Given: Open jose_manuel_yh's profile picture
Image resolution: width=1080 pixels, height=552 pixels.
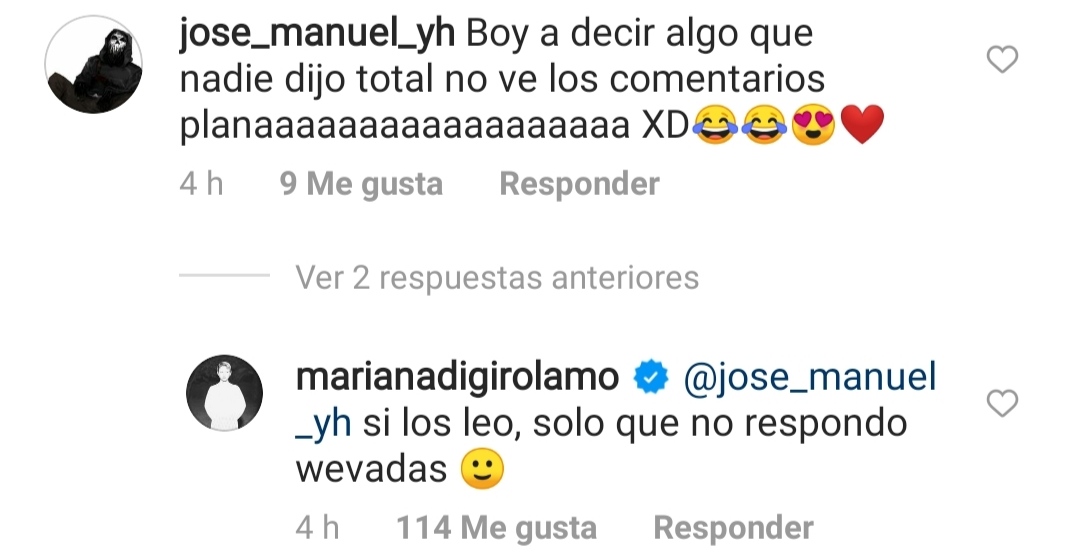Looking at the screenshot, I should coord(94,64).
